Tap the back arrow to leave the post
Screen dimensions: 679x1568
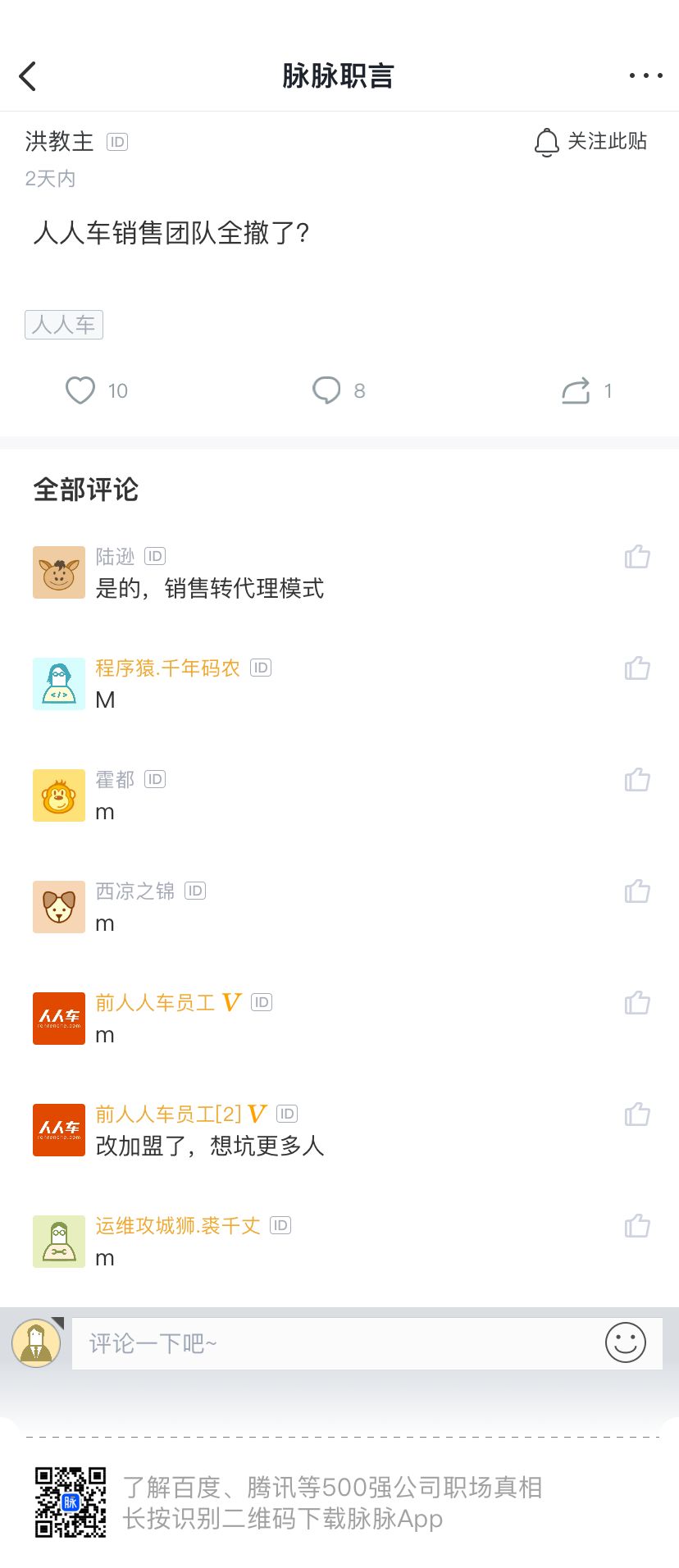28,75
